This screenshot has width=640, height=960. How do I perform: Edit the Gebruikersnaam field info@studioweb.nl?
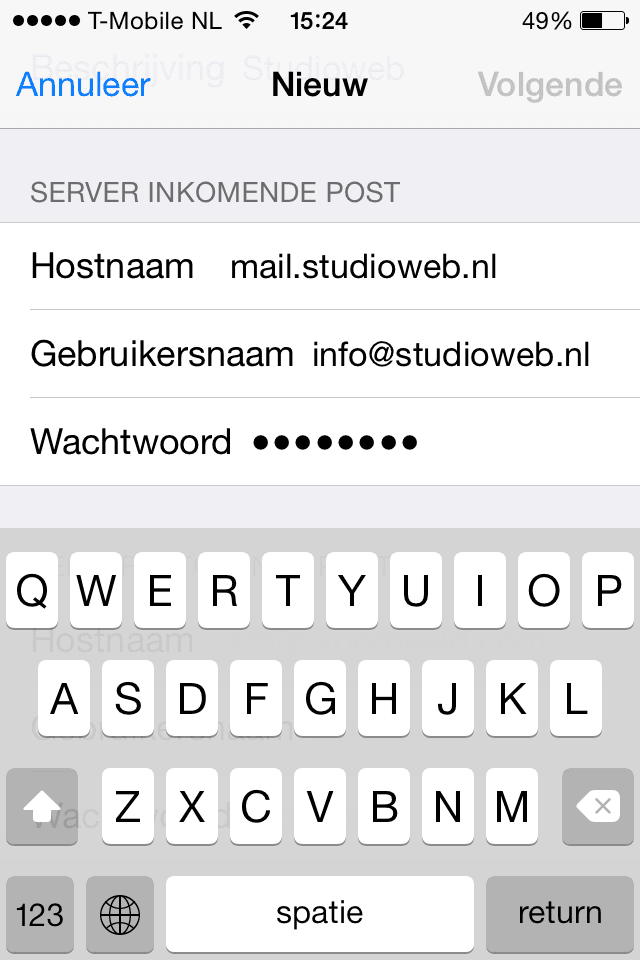[x=450, y=354]
